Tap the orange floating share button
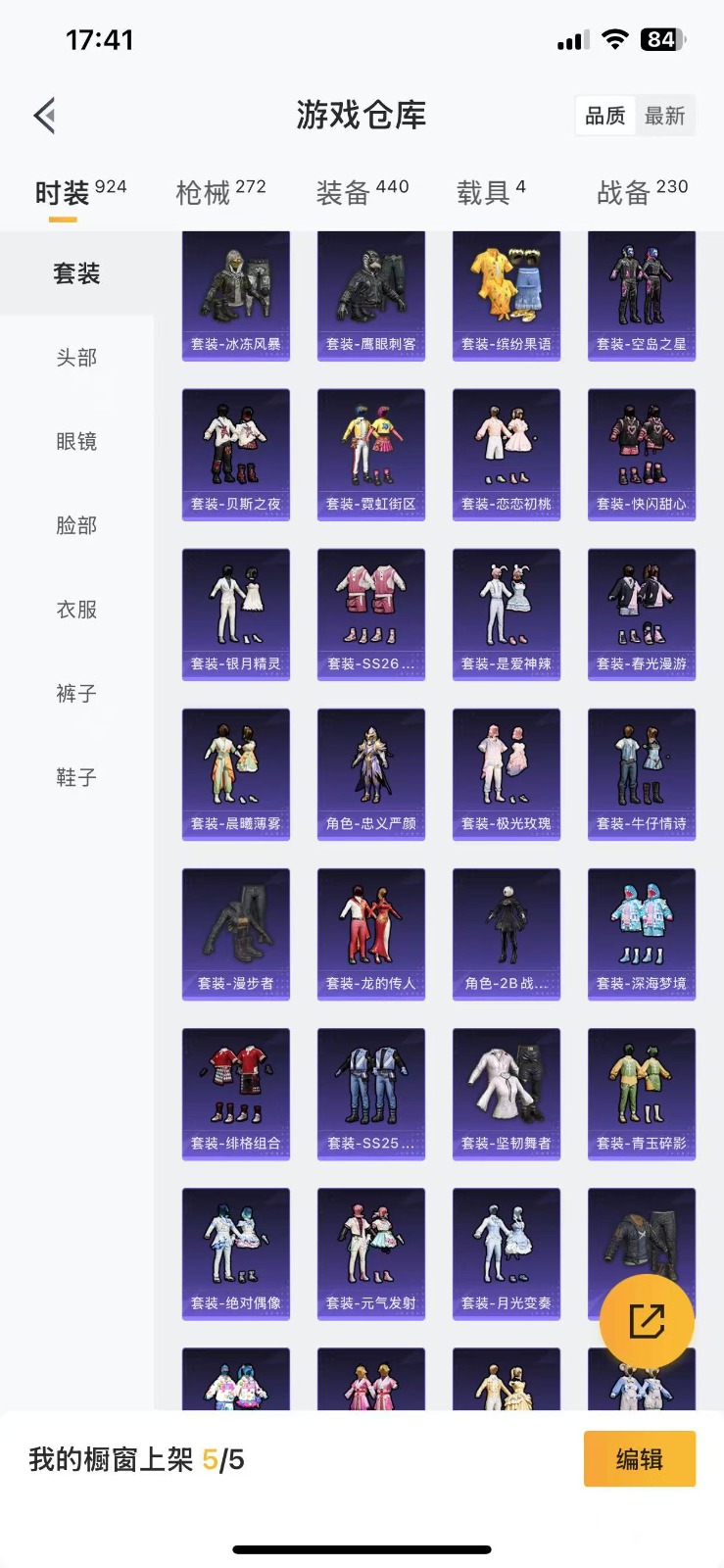 (x=647, y=1321)
